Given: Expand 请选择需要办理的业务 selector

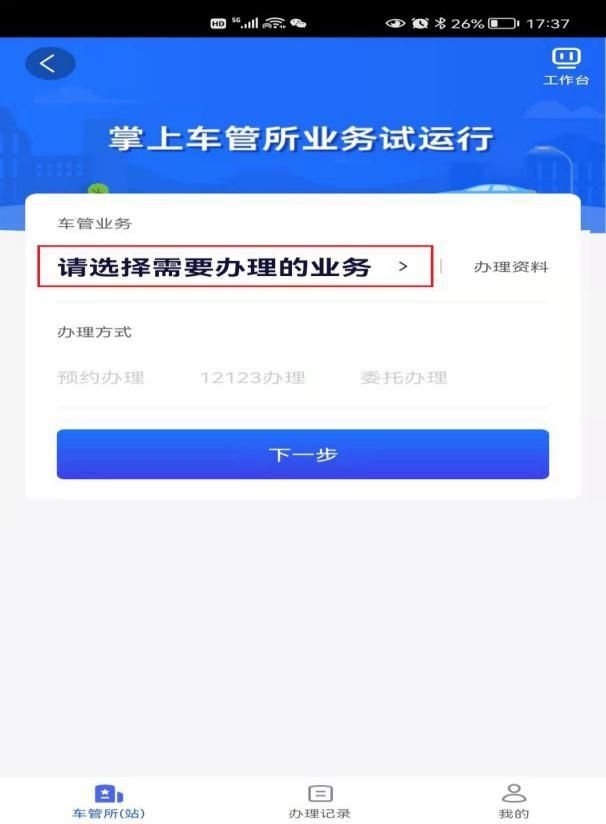Looking at the screenshot, I should point(235,267).
